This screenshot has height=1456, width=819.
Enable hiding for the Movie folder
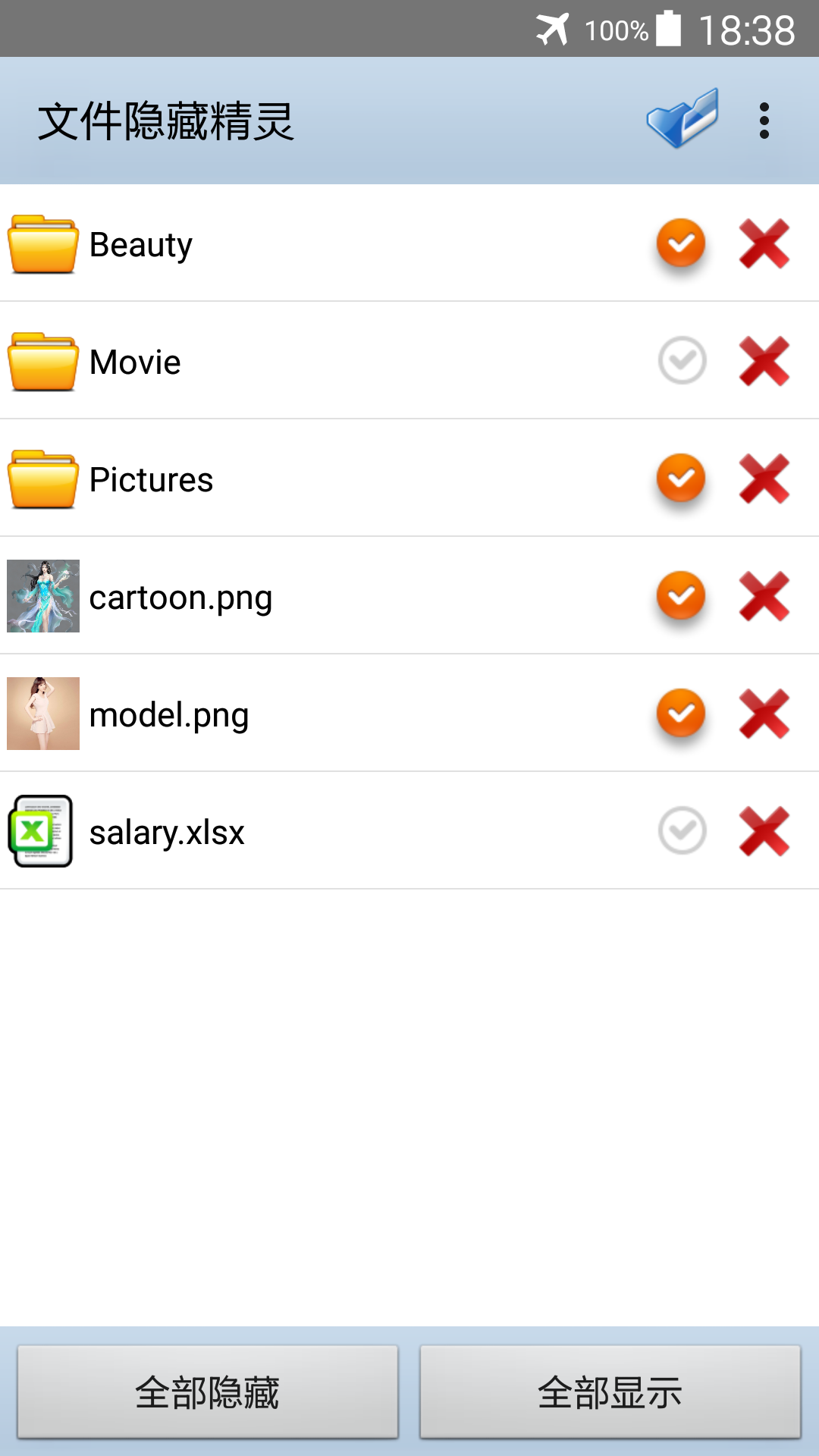(682, 361)
